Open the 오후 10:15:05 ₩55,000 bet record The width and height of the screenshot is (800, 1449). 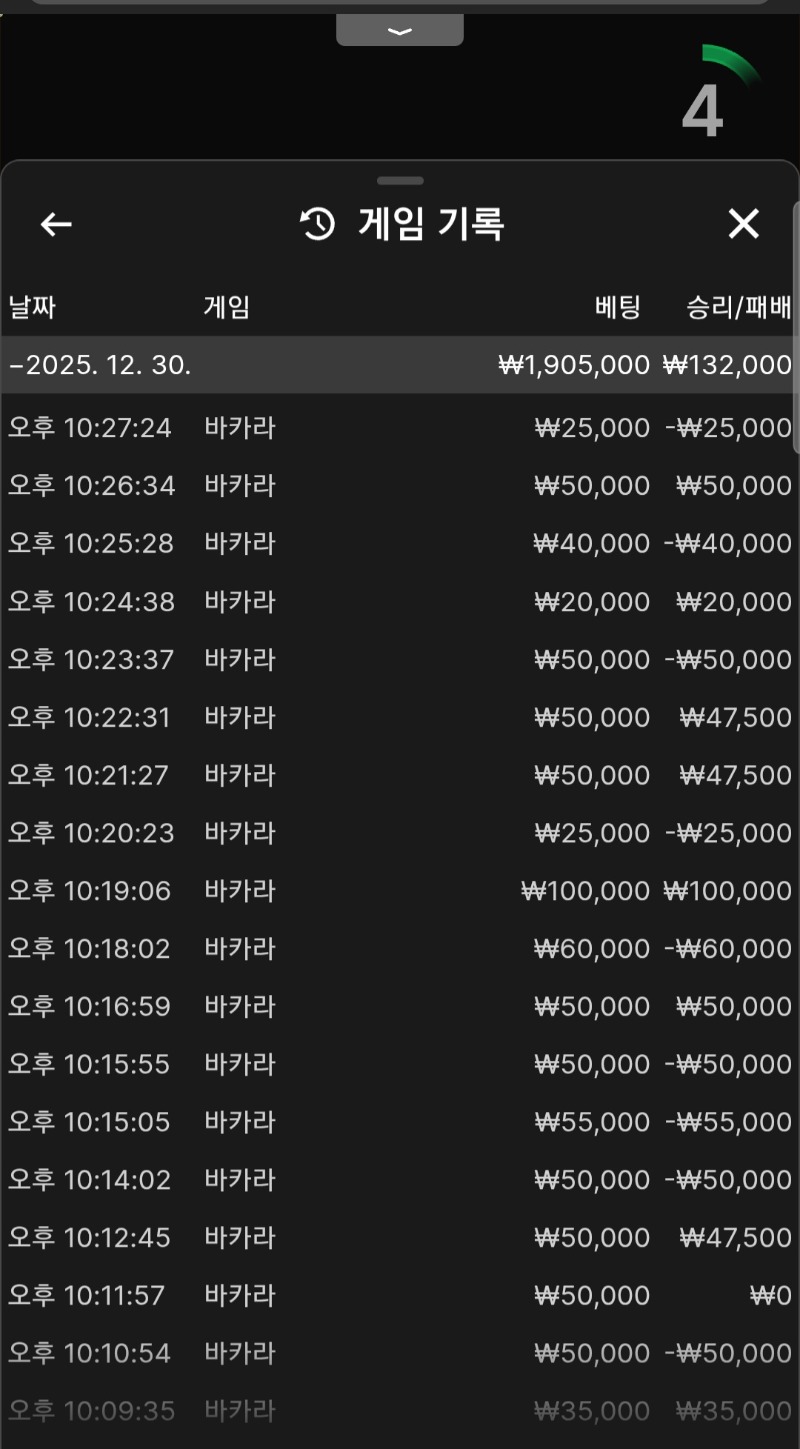(400, 1122)
